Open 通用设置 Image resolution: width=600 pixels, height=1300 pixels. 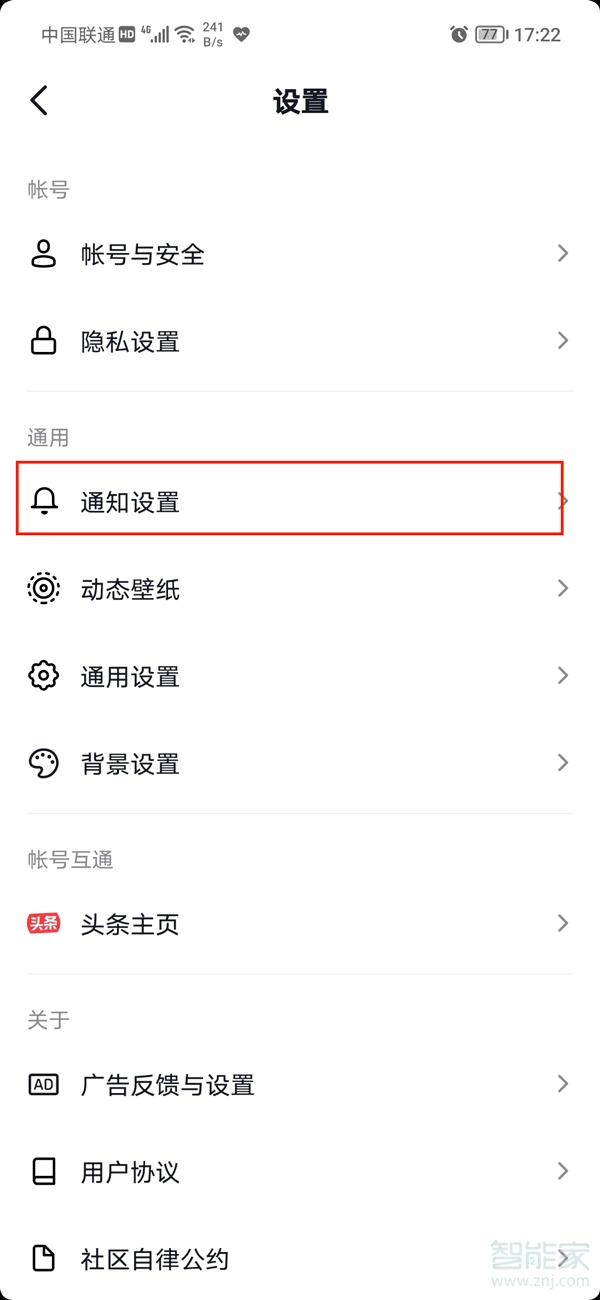click(x=130, y=677)
